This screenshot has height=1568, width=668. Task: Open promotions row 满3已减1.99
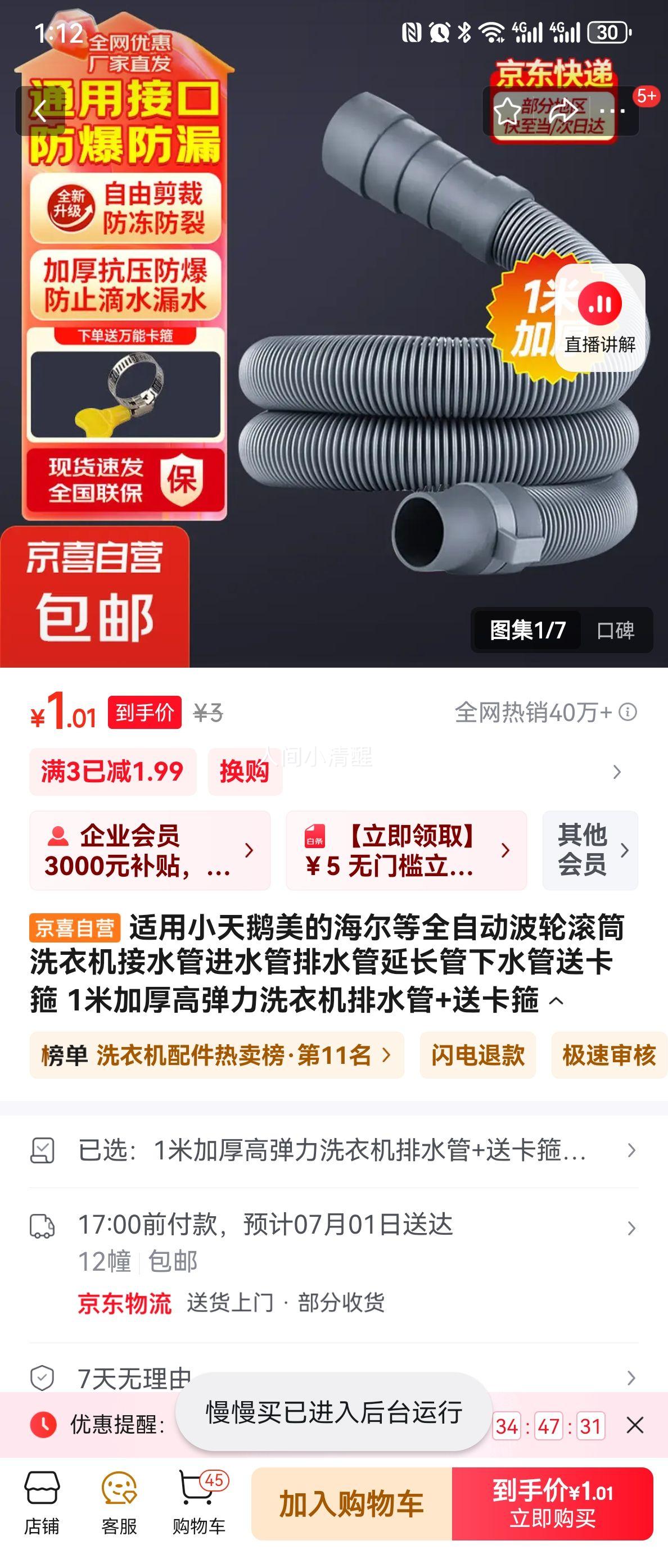(113, 772)
